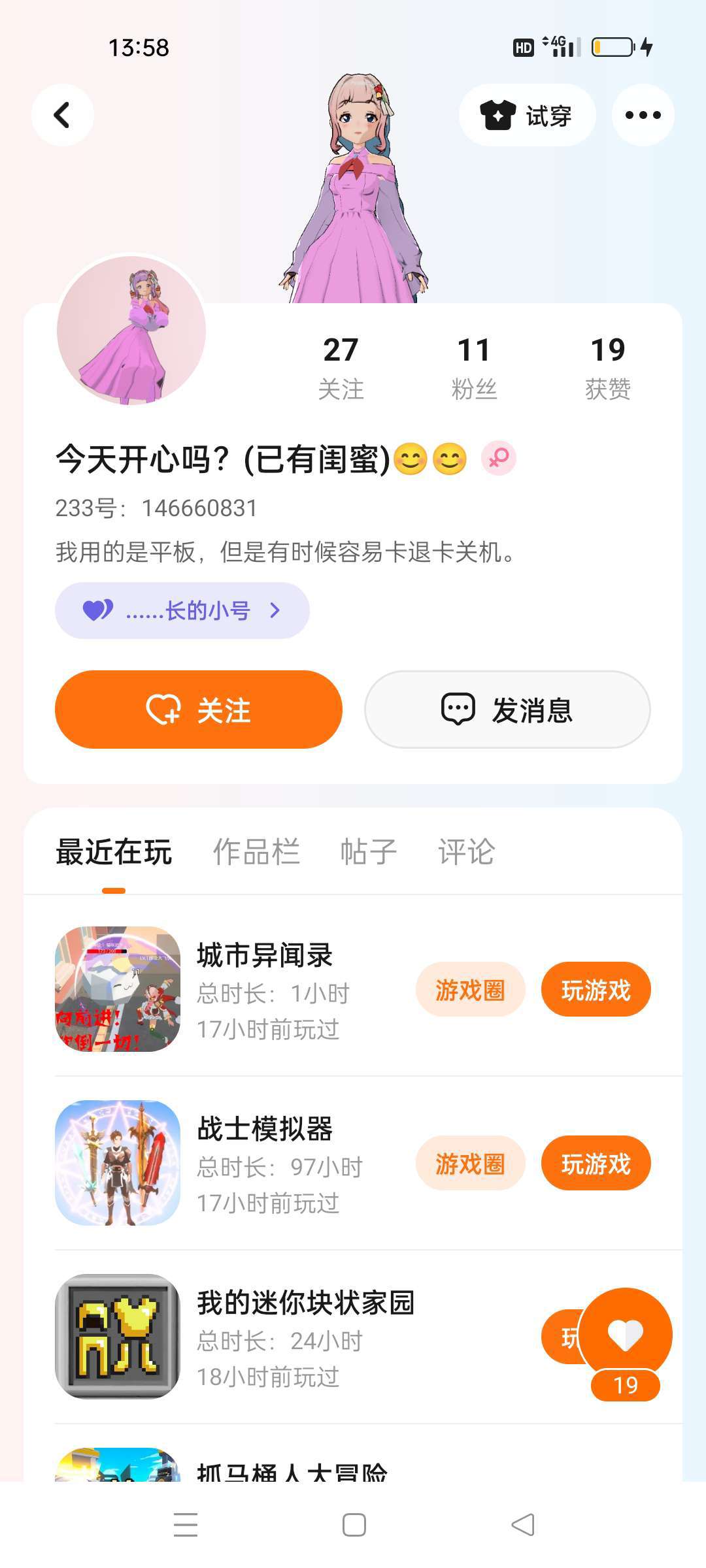The image size is (706, 1568).
Task: Switch to the 帖子 tab
Action: coord(369,852)
